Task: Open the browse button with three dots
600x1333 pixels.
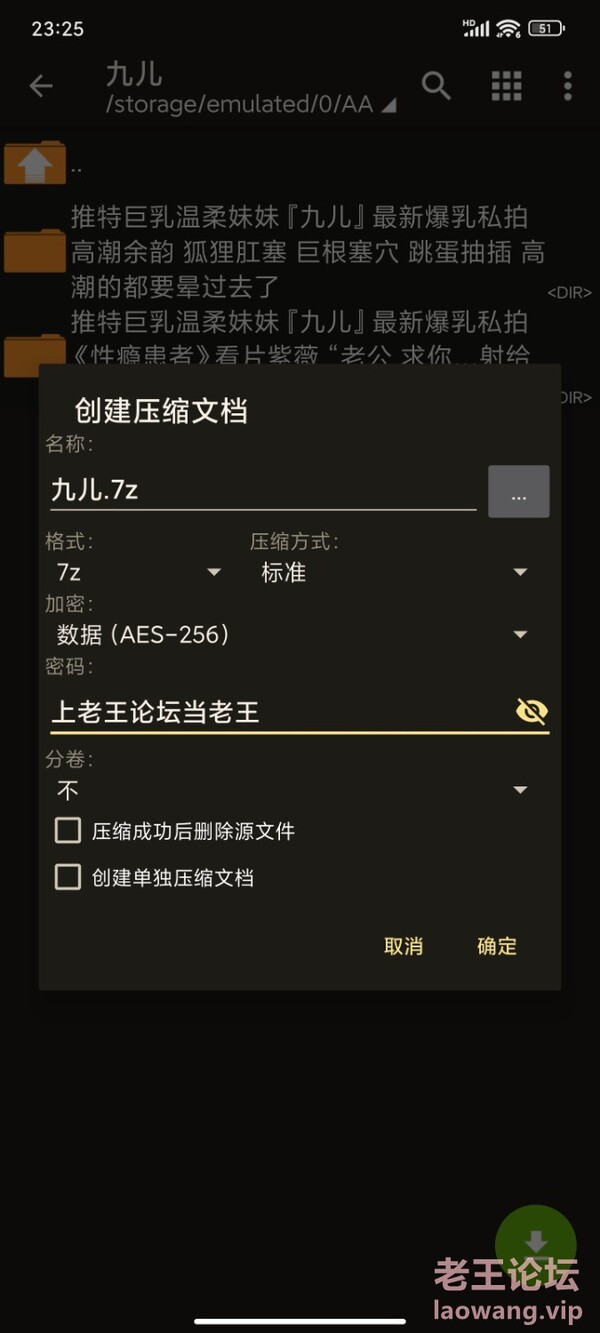Action: point(518,491)
